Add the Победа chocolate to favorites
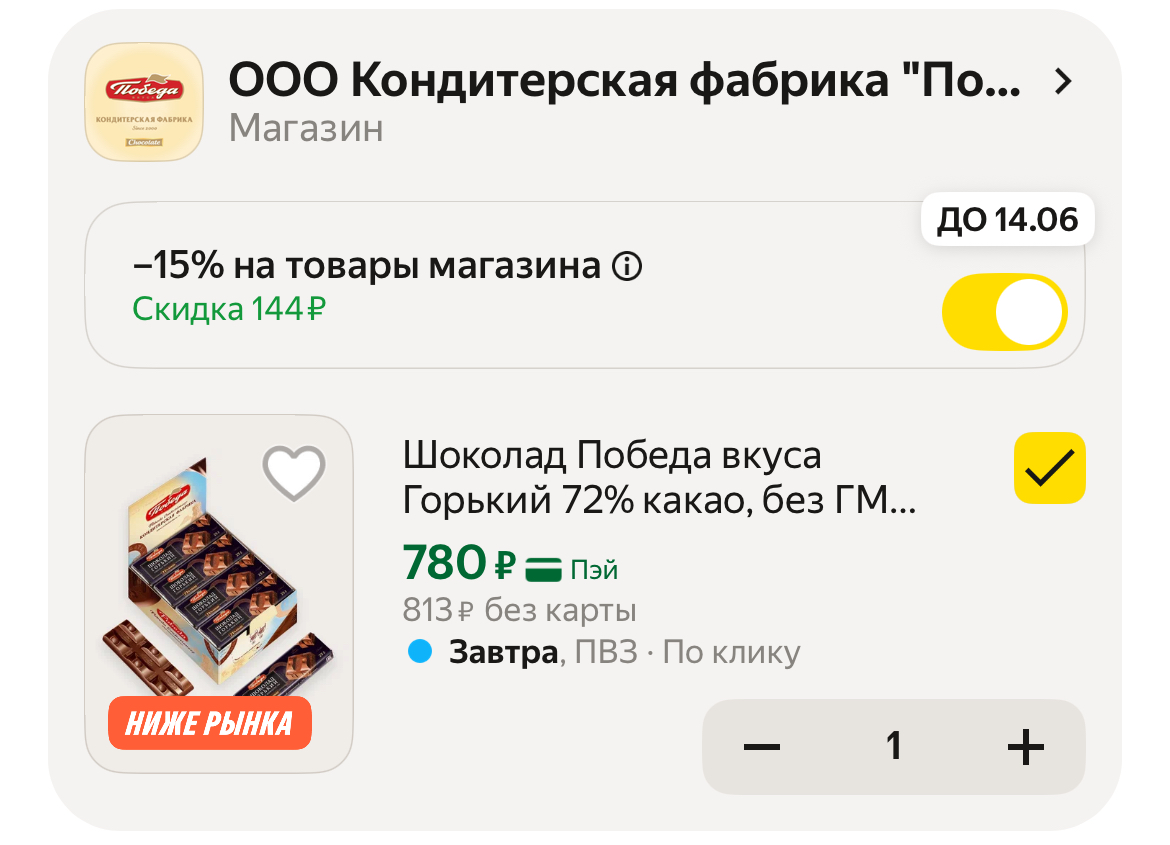 (x=294, y=472)
